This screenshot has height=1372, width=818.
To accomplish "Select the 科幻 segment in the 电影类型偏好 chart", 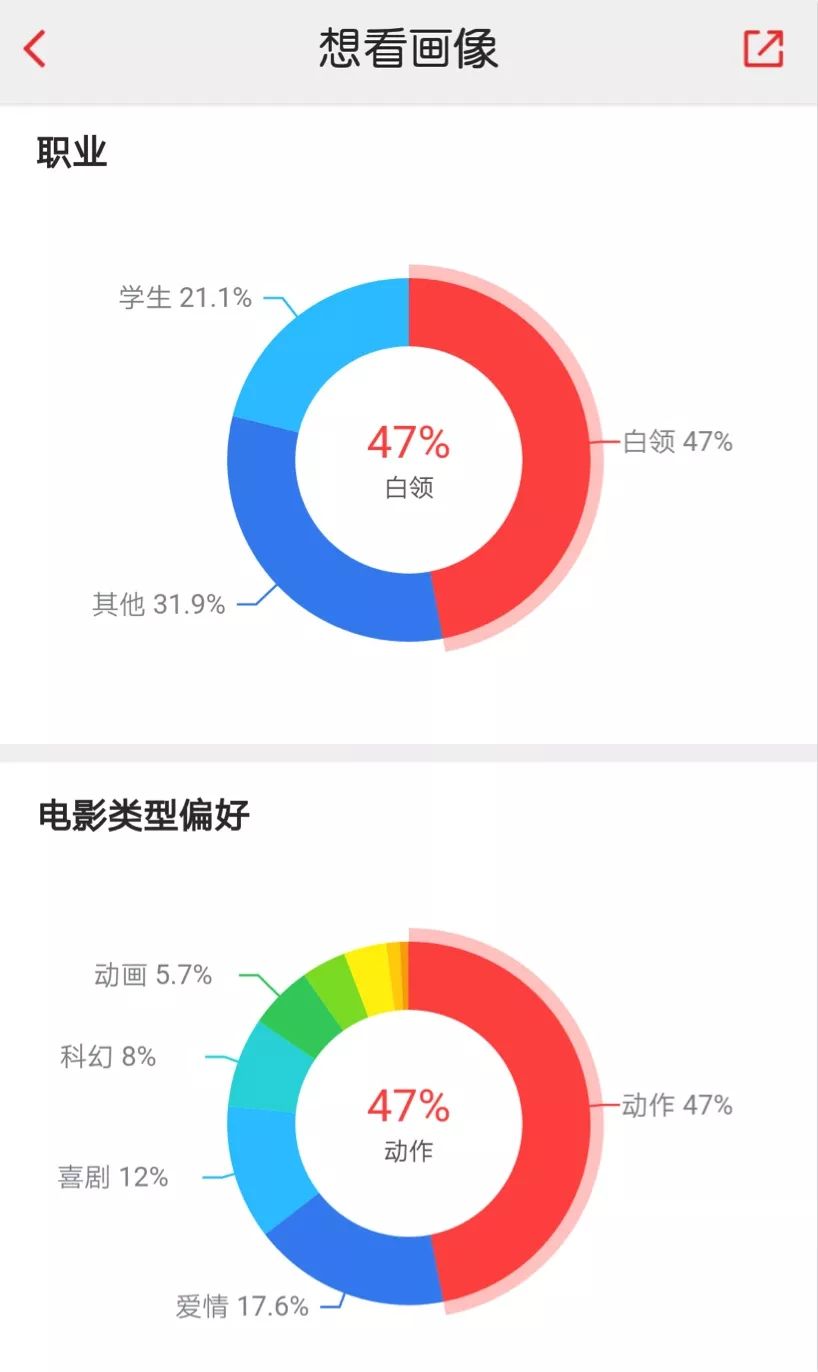I will 270,1070.
